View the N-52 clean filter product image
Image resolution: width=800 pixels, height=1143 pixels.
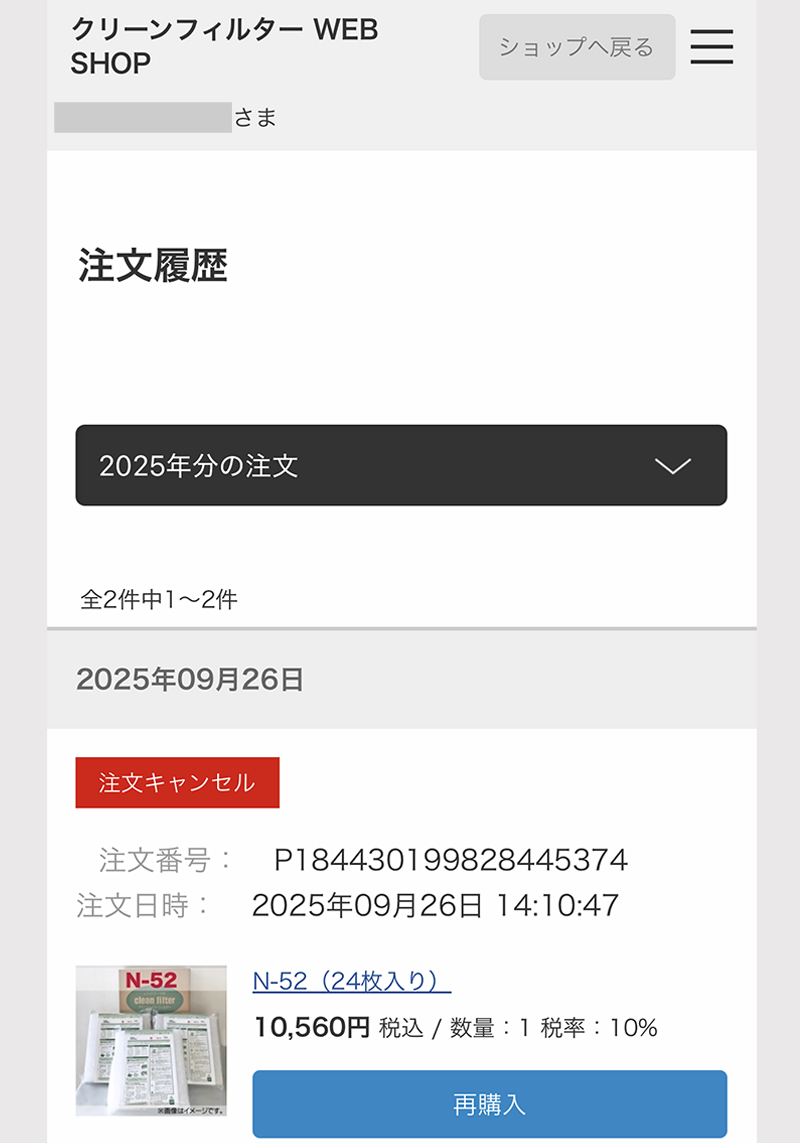[x=151, y=1040]
